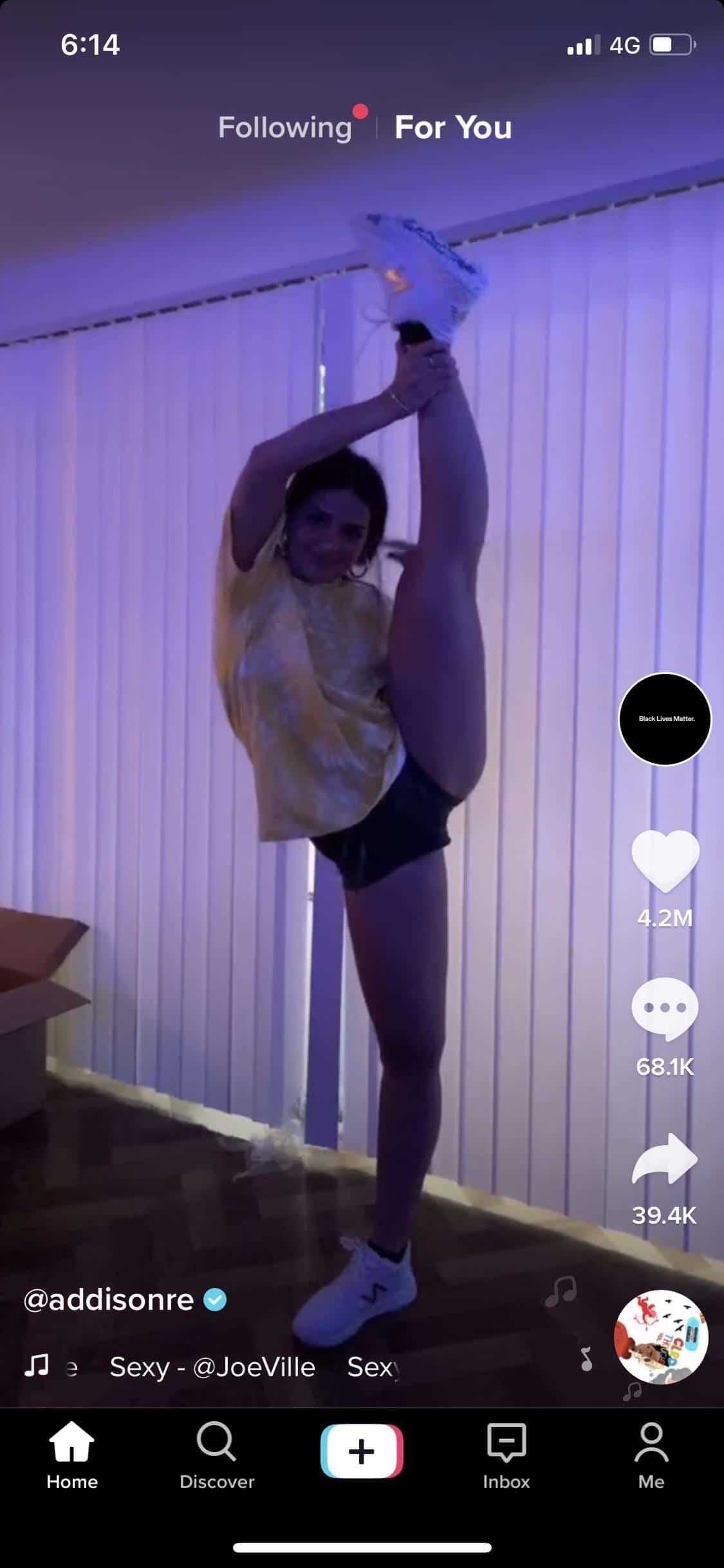This screenshot has width=724, height=1568.
Task: Switch to the Following feed
Action: coord(285,127)
